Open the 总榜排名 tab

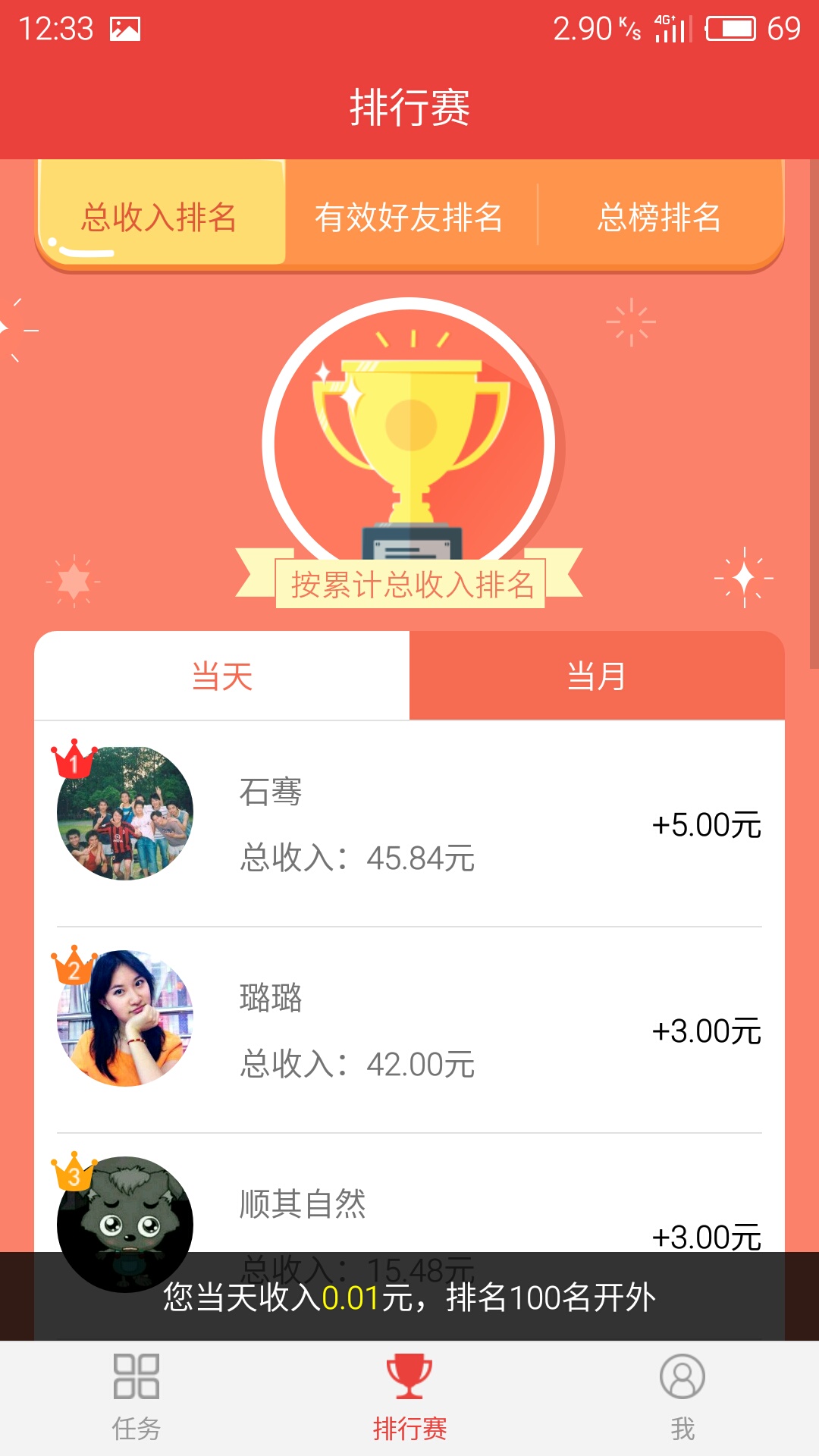(661, 218)
